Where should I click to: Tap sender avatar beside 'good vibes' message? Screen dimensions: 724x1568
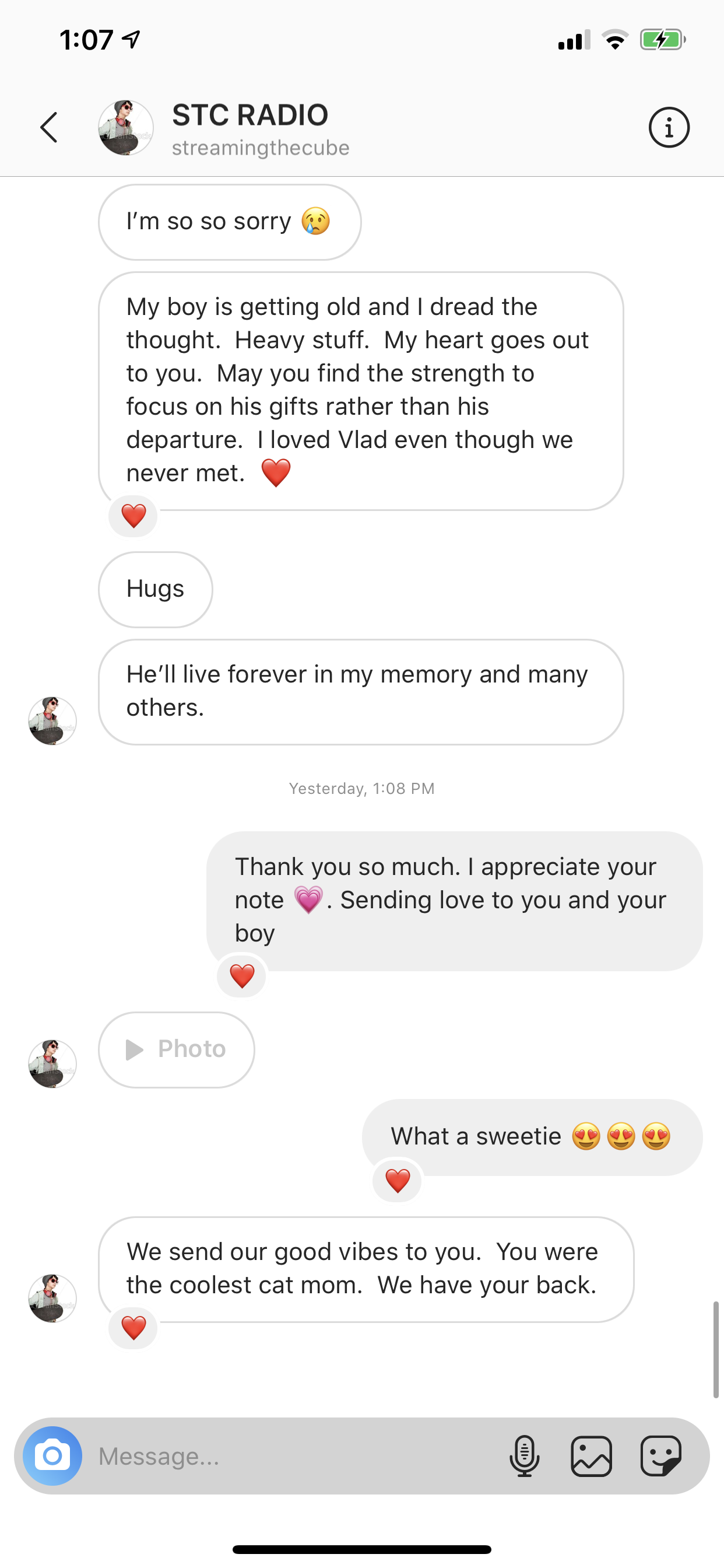(x=52, y=1298)
